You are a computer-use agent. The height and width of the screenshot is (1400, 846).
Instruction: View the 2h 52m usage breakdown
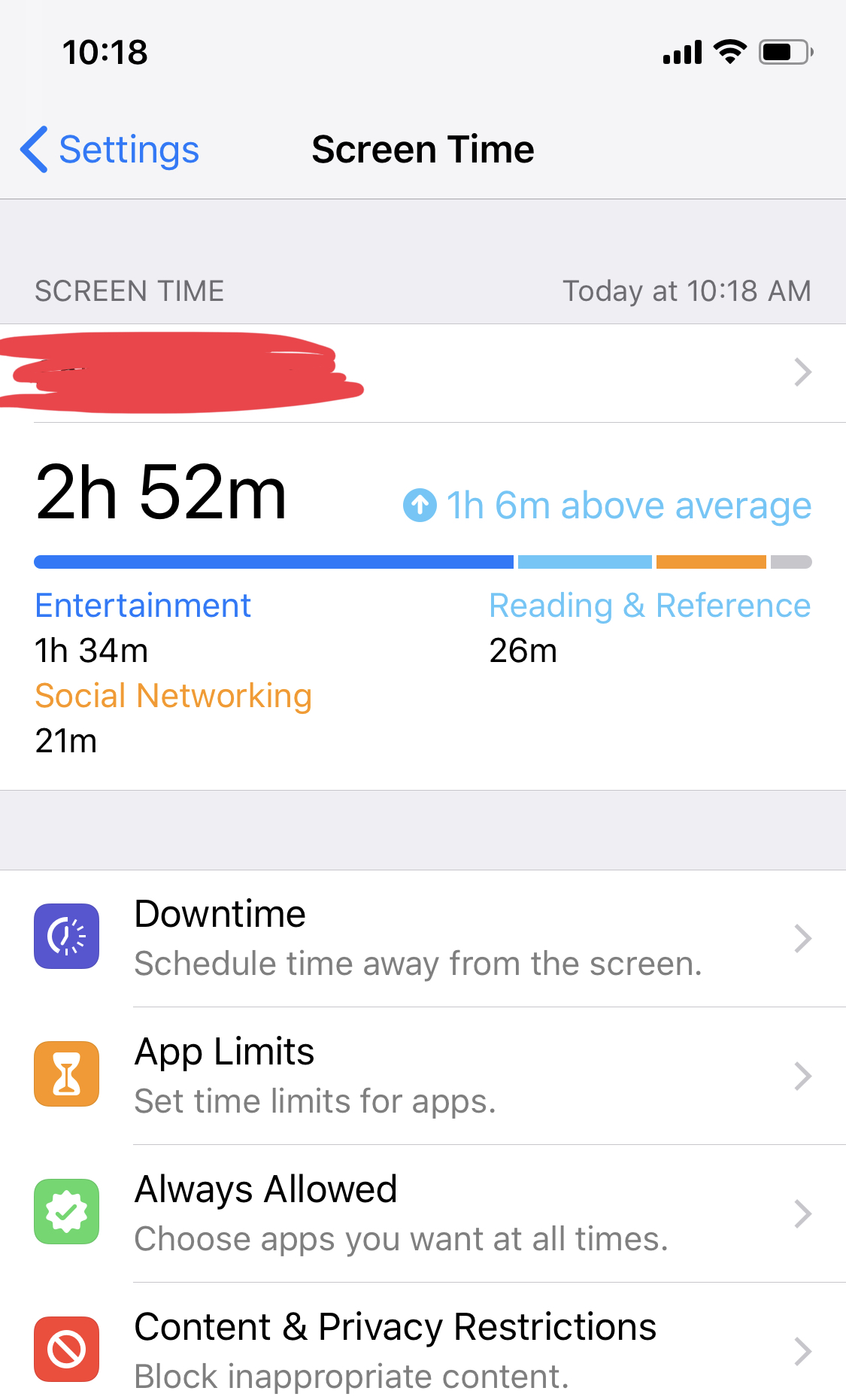[423, 606]
